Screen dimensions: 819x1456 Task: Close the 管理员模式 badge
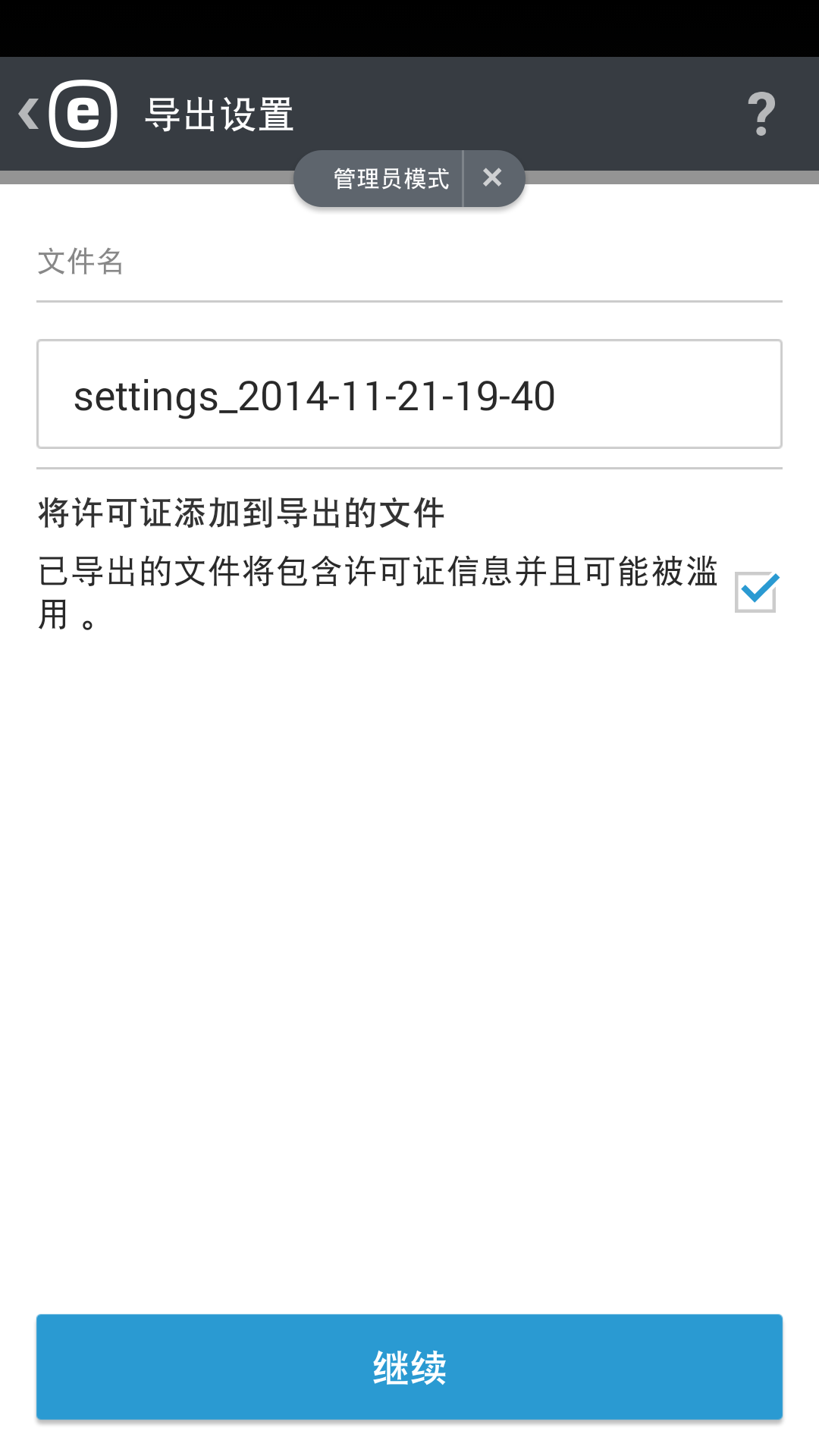pos(492,178)
